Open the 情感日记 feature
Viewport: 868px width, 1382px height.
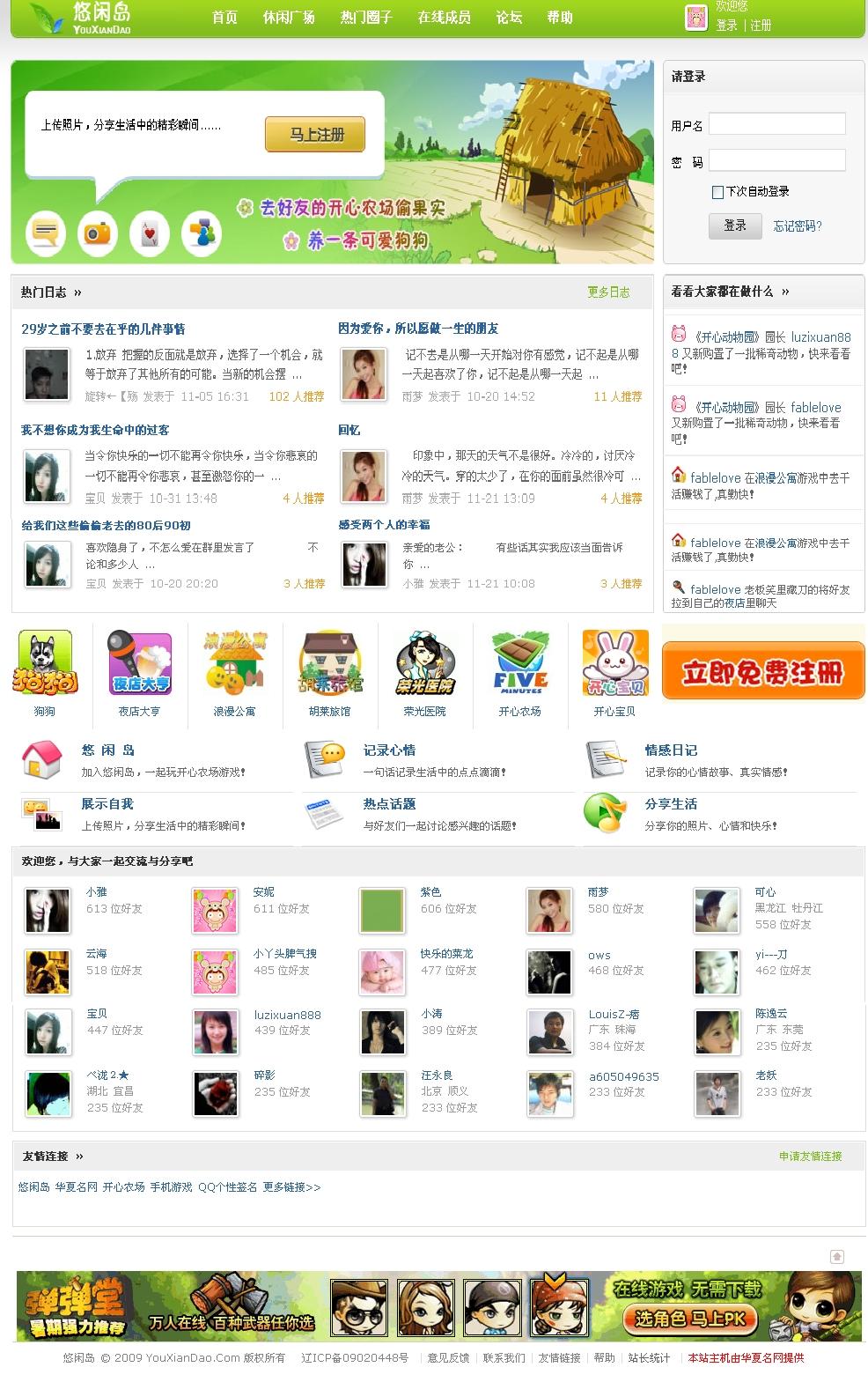(671, 750)
